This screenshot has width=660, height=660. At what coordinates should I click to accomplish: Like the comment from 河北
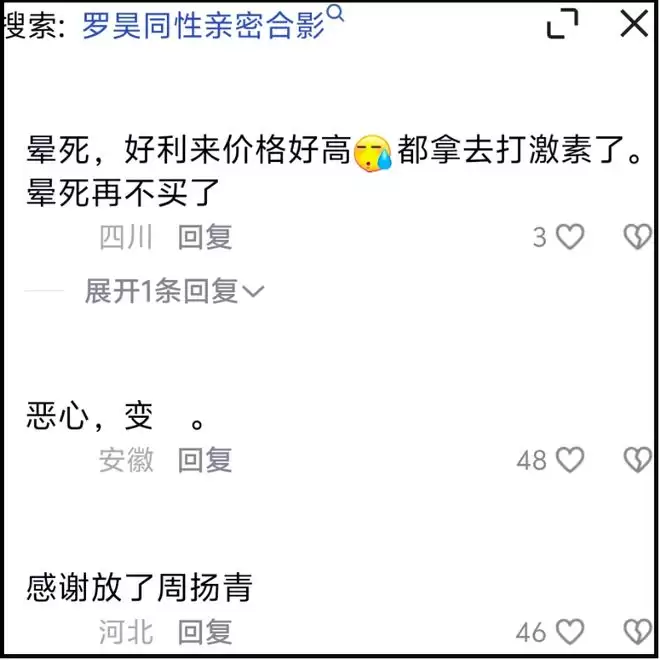pos(570,632)
